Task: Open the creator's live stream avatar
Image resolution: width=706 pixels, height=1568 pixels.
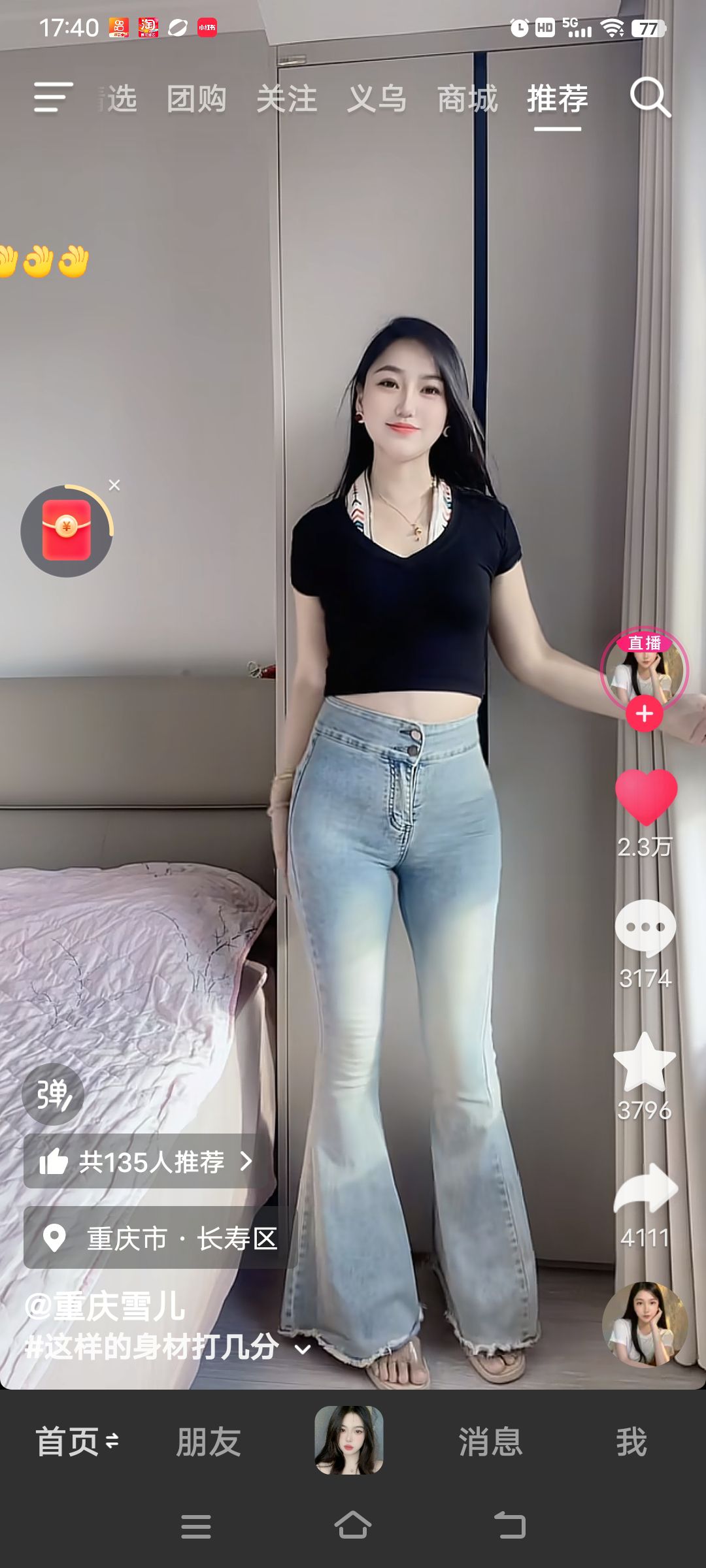Action: point(645,668)
